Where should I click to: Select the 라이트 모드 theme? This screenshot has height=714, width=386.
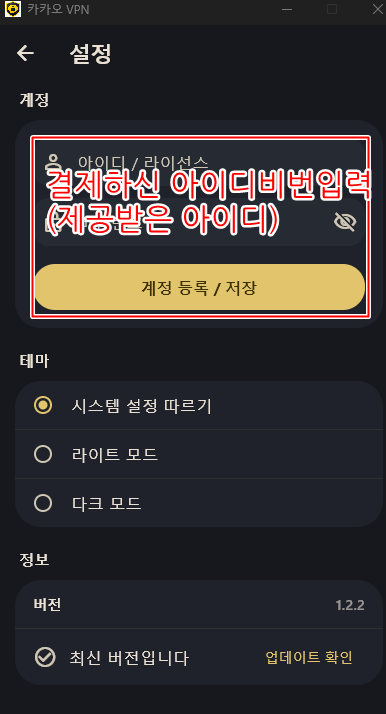(x=199, y=454)
